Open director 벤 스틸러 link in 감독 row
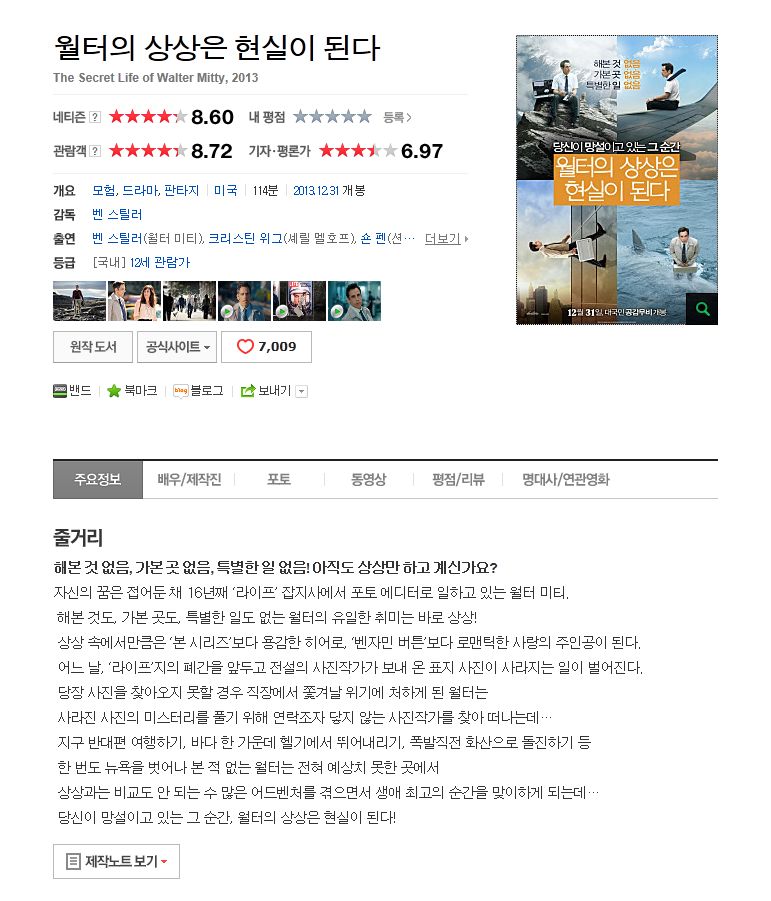Image resolution: width=771 pixels, height=901 pixels. pyautogui.click(x=117, y=214)
